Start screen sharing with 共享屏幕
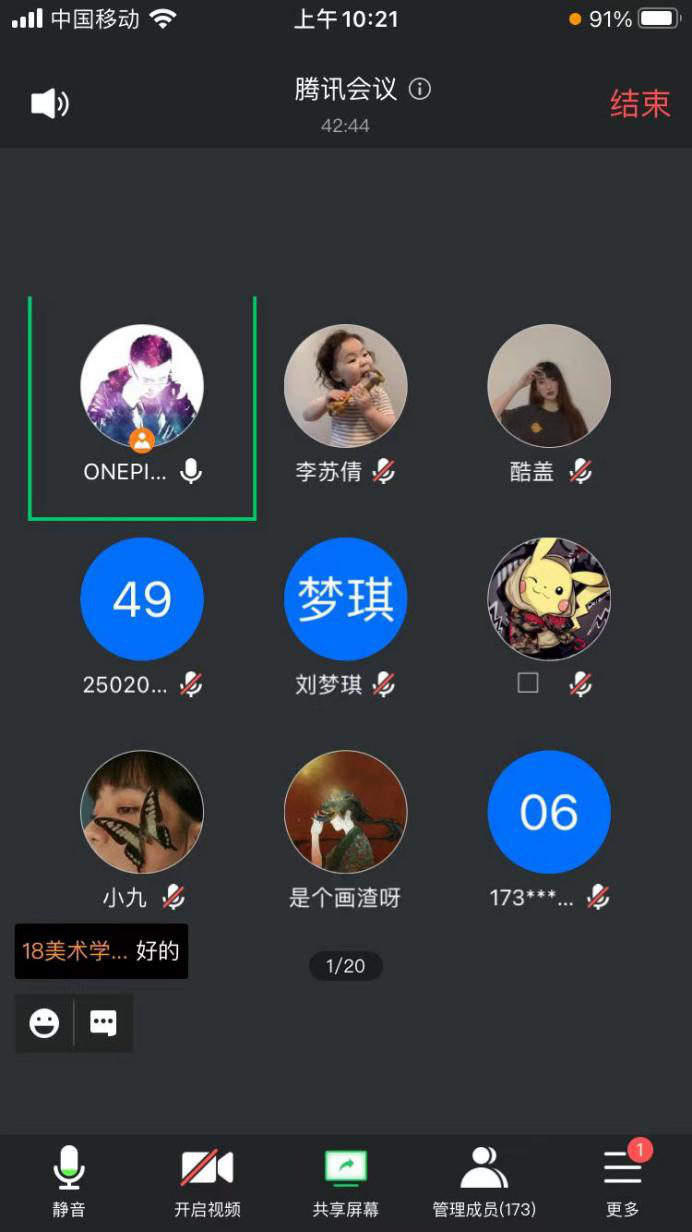Image resolution: width=692 pixels, height=1232 pixels. point(346,1180)
